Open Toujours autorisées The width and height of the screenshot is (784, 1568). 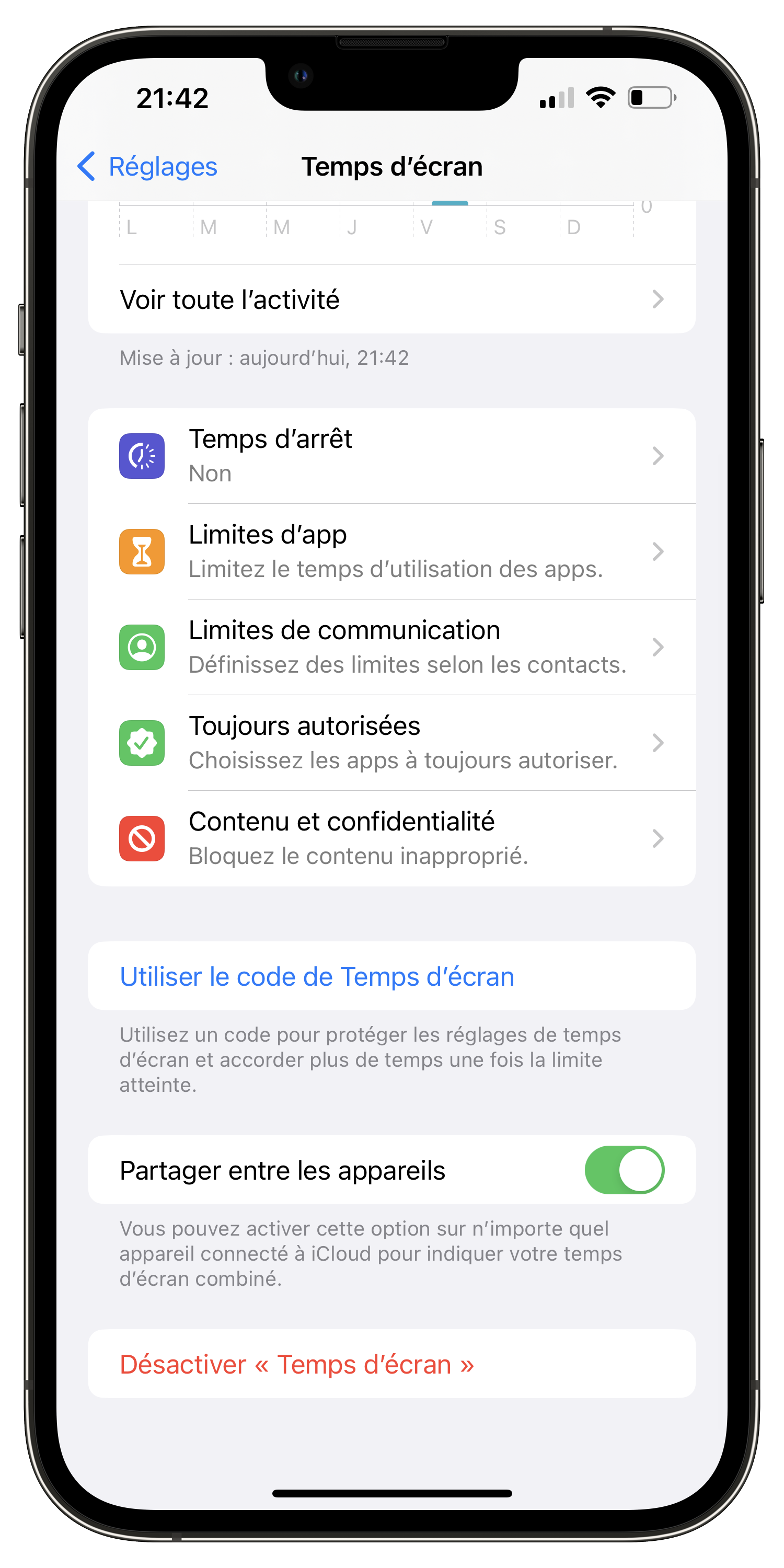point(392,743)
